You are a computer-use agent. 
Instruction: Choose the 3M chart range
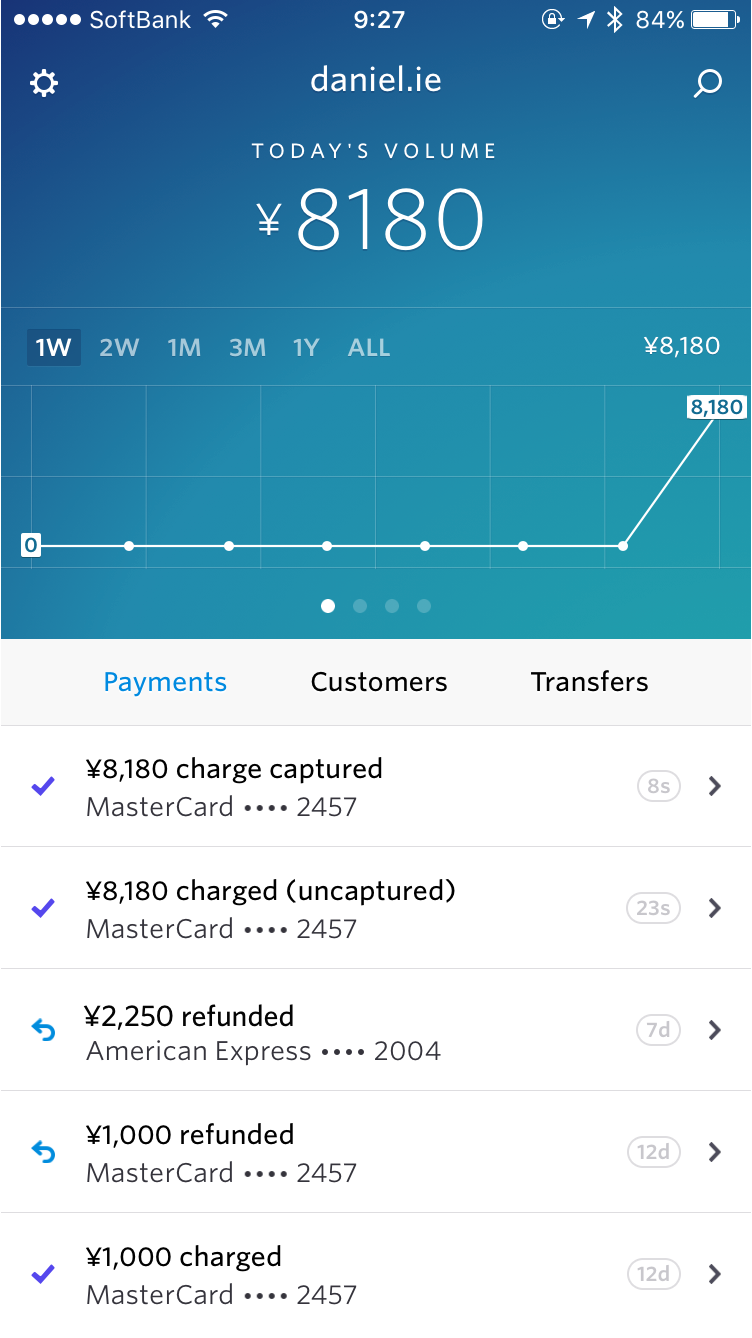pos(247,348)
